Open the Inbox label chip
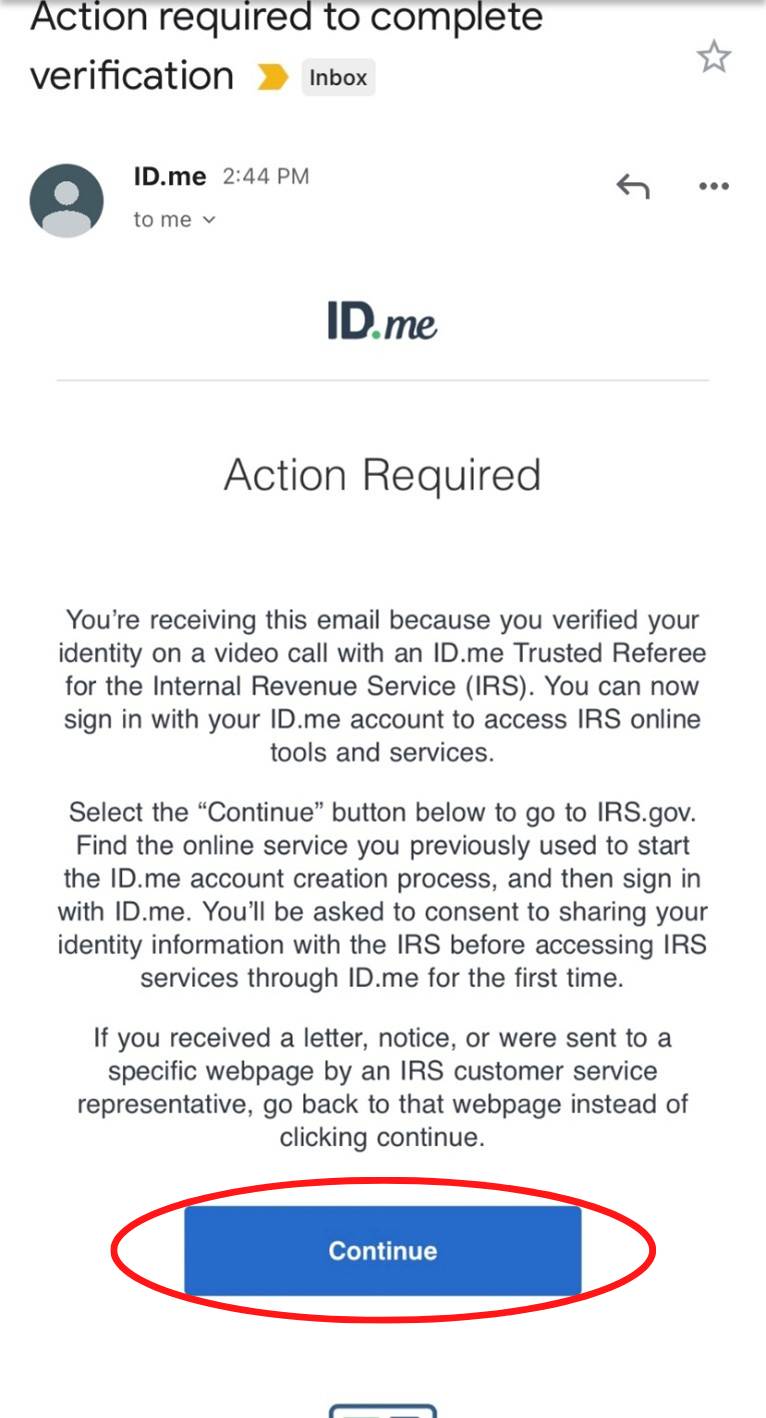The width and height of the screenshot is (766, 1418). (x=338, y=78)
